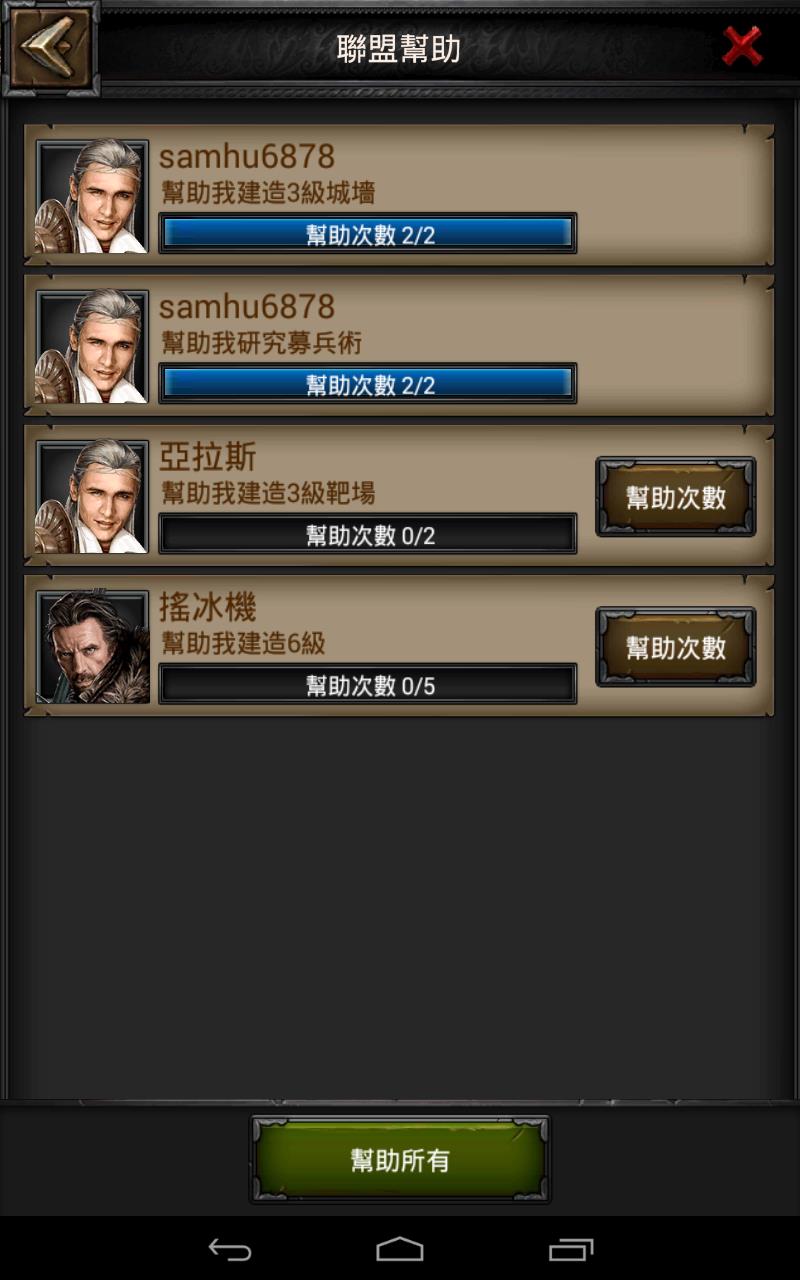
Task: Close the 聯盟幫助 panel with red X
Action: coord(742,47)
